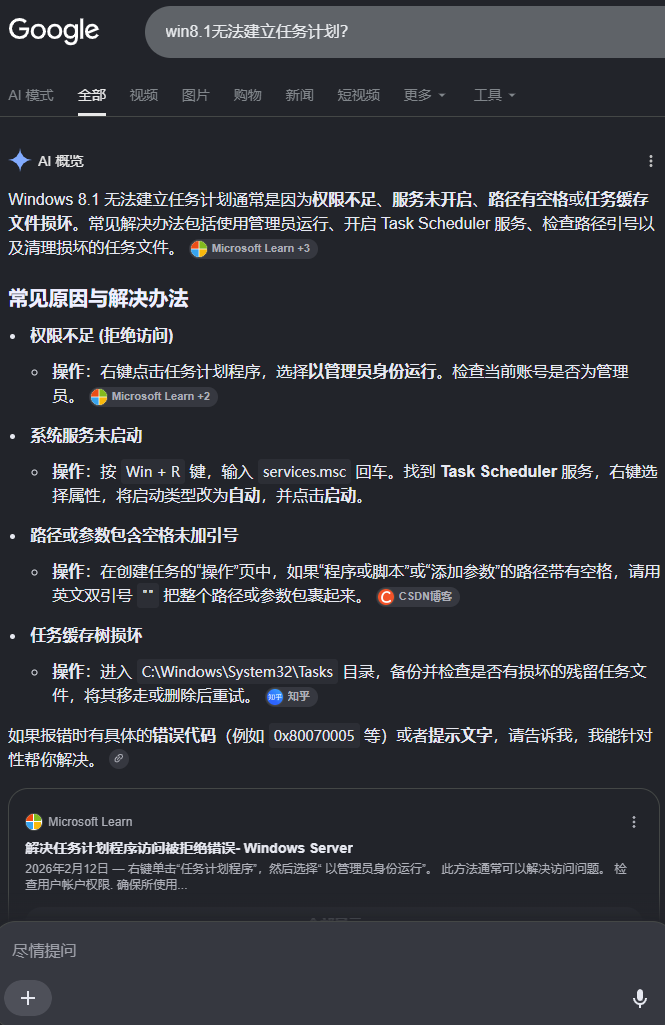This screenshot has width=665, height=1025.
Task: Expand the 更多 dropdown
Action: [424, 95]
